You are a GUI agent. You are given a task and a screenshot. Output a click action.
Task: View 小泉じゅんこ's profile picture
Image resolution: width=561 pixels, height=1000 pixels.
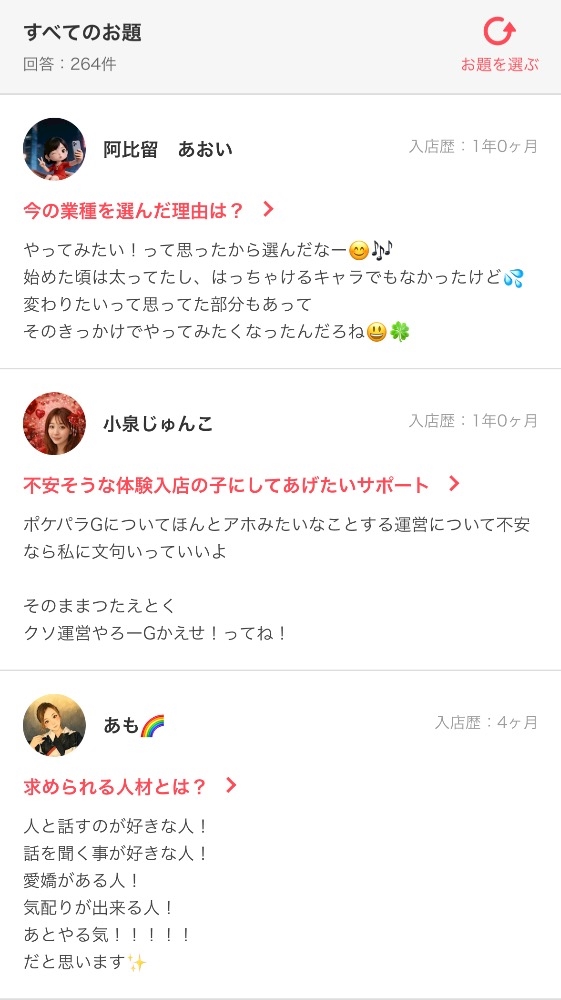click(54, 423)
